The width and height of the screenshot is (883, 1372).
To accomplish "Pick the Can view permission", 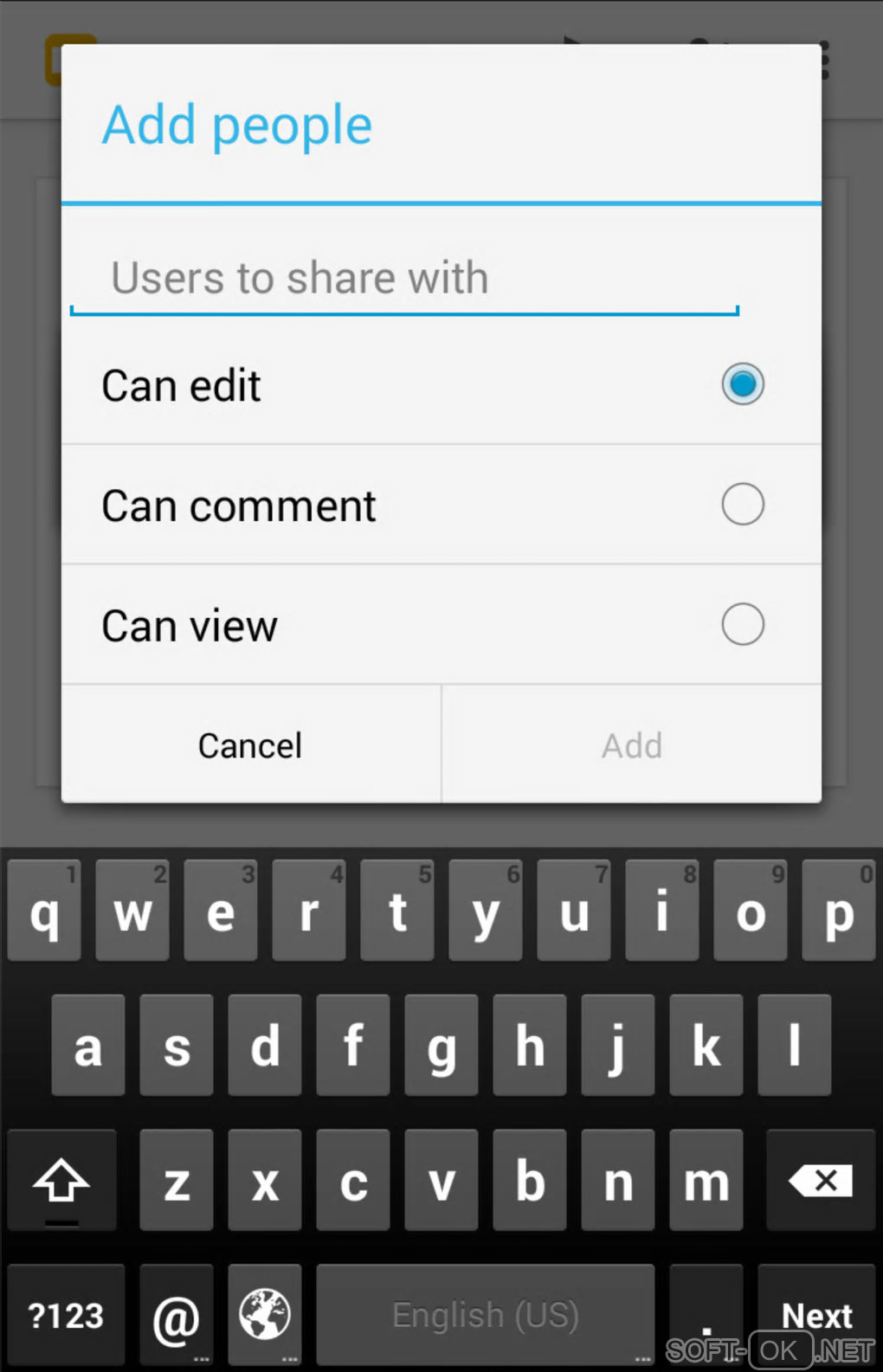I will pos(742,624).
